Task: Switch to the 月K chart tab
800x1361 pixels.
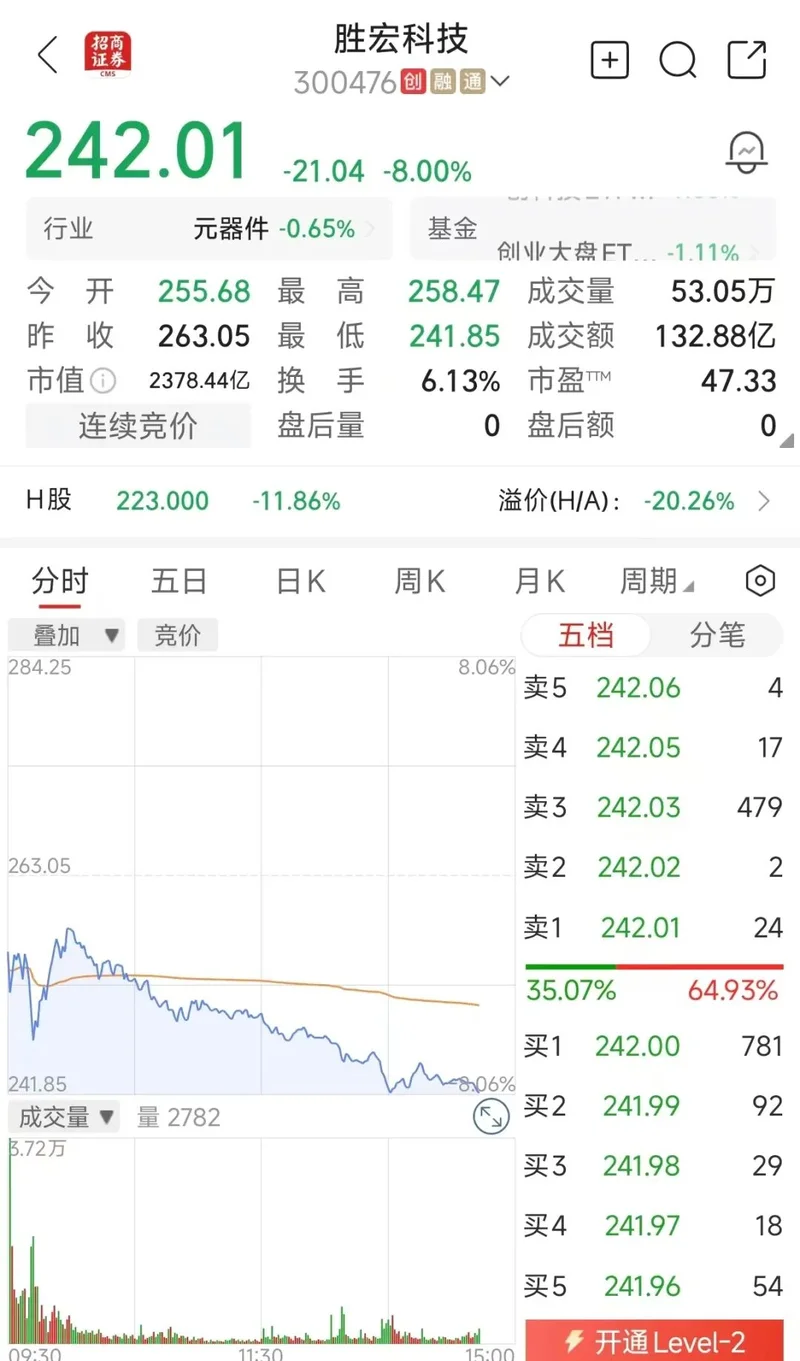Action: (540, 581)
